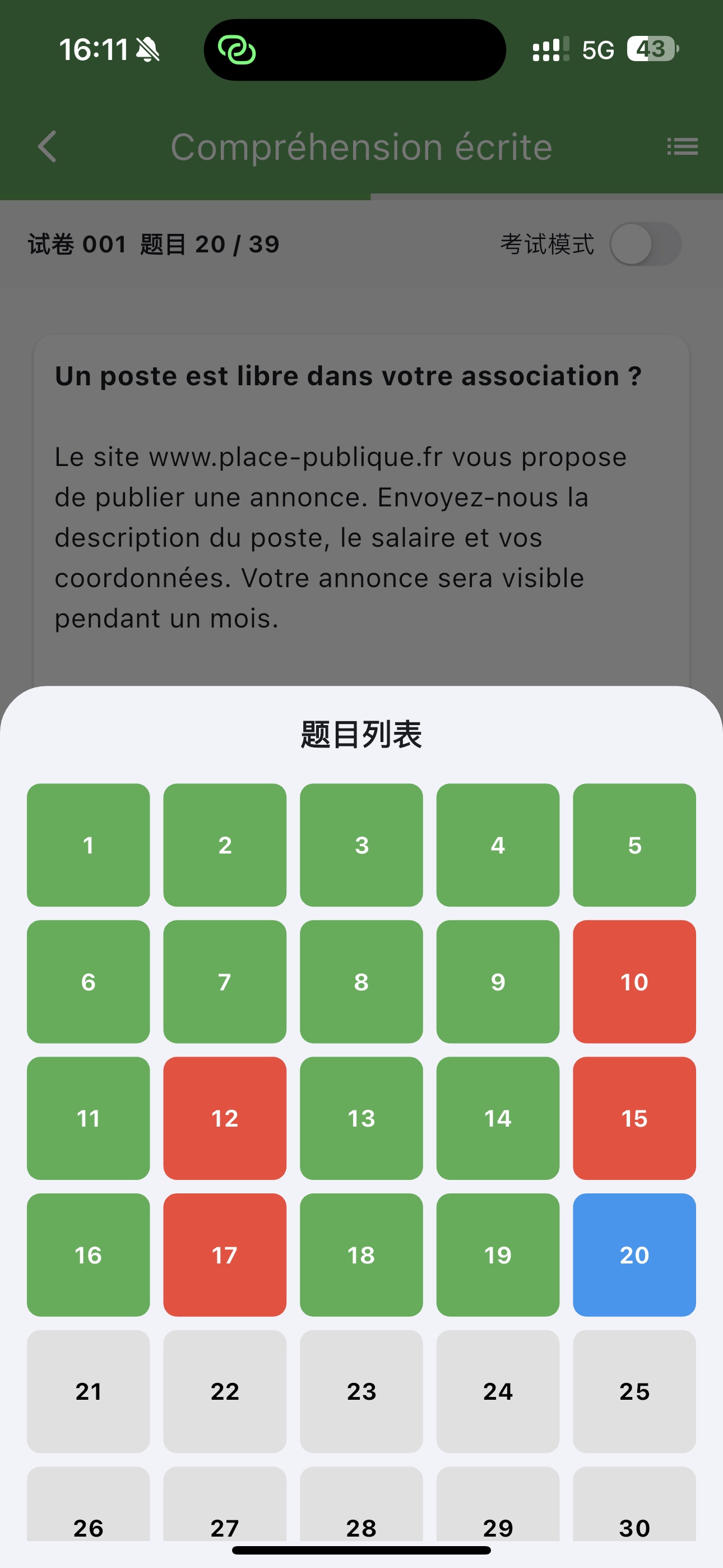The height and width of the screenshot is (1568, 723).
Task: Retry the red question 17
Action: tap(225, 1254)
